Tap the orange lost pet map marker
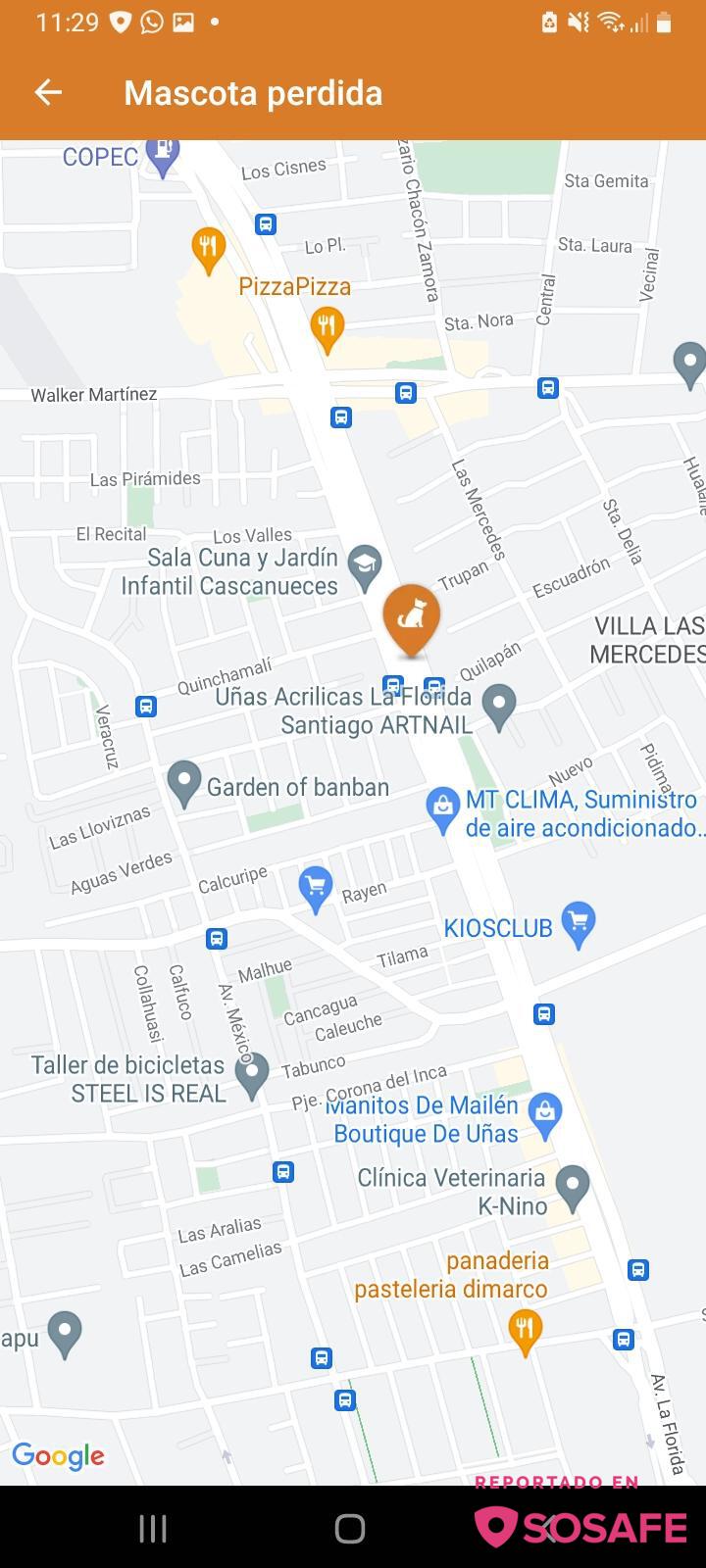 coord(411,616)
